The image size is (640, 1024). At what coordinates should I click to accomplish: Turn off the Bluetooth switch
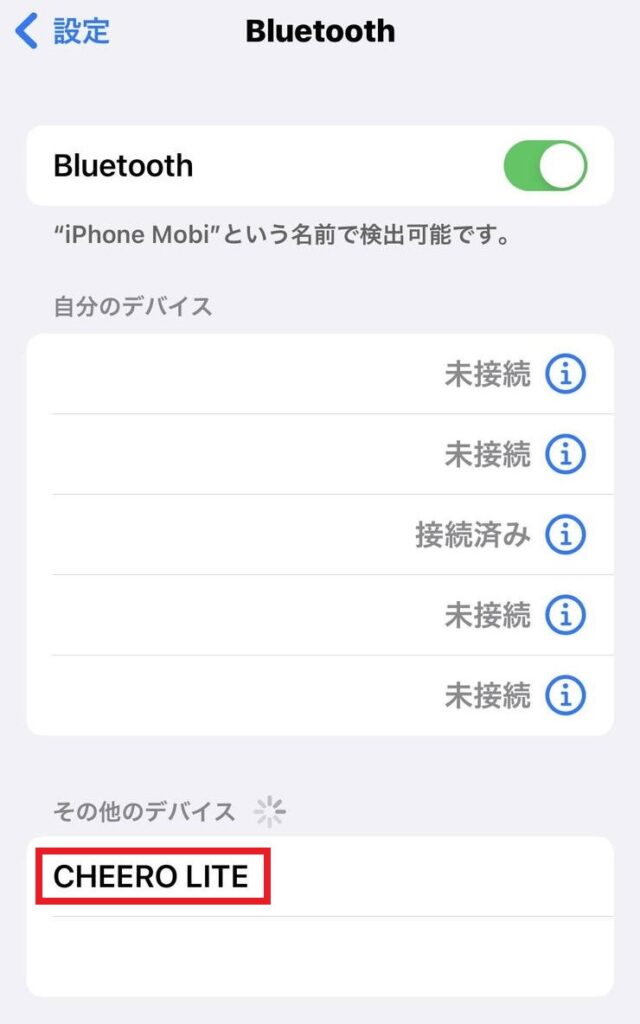tap(545, 166)
